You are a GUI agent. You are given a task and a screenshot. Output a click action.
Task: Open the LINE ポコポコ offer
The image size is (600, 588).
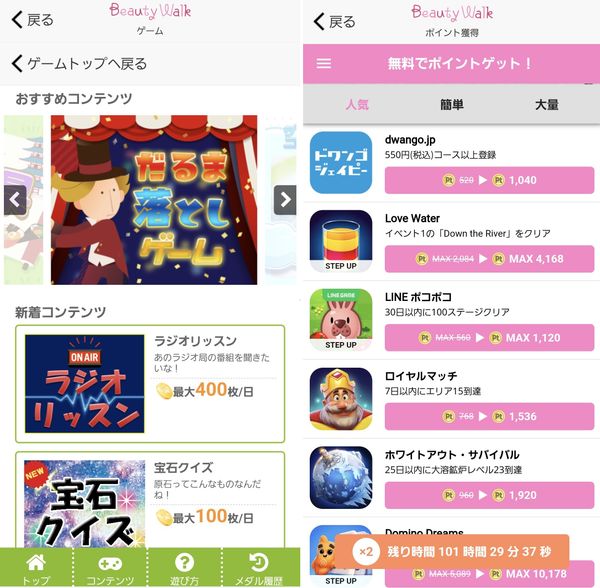[452, 321]
